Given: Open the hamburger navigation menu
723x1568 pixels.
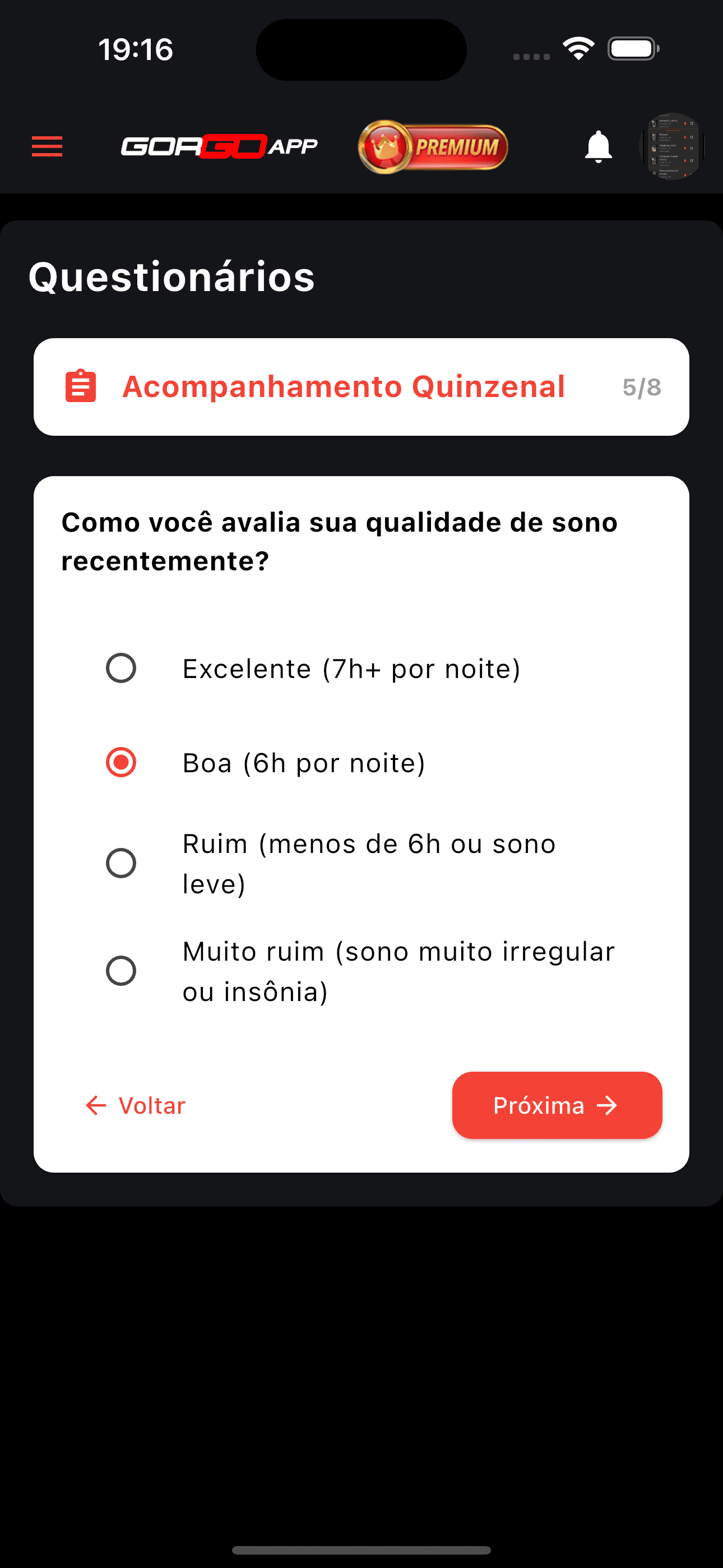Looking at the screenshot, I should 47,147.
